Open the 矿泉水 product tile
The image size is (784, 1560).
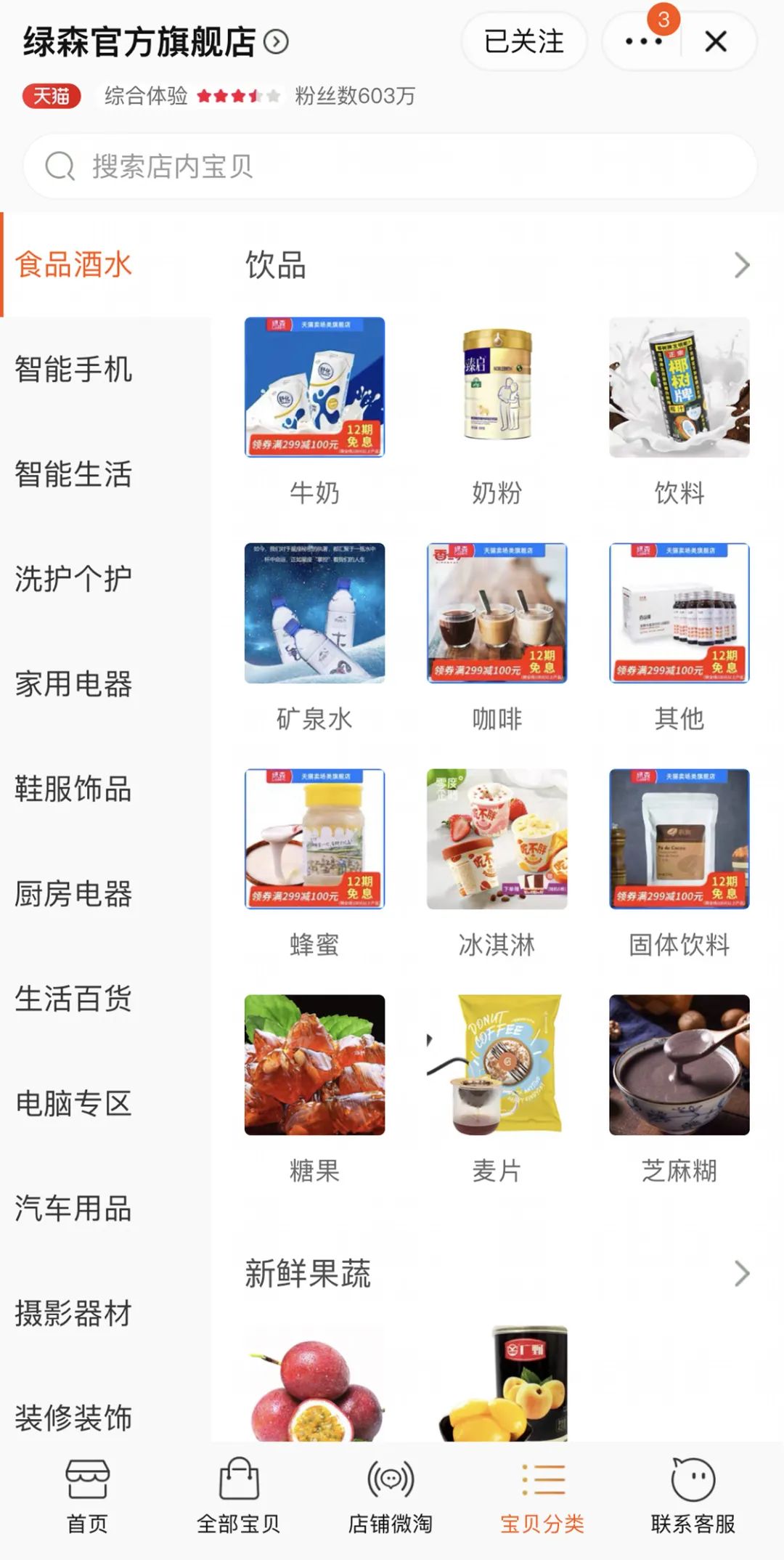click(x=314, y=614)
